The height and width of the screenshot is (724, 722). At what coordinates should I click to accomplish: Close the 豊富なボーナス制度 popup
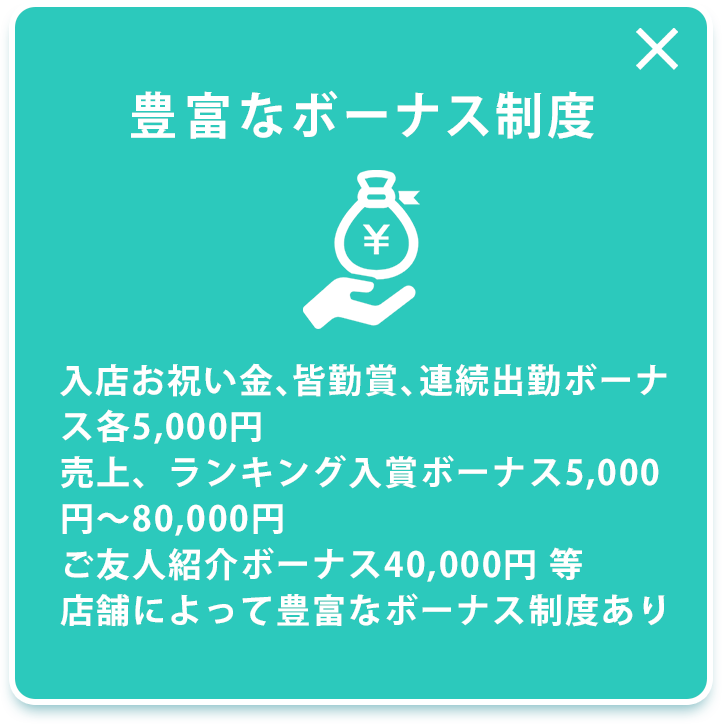tap(657, 49)
